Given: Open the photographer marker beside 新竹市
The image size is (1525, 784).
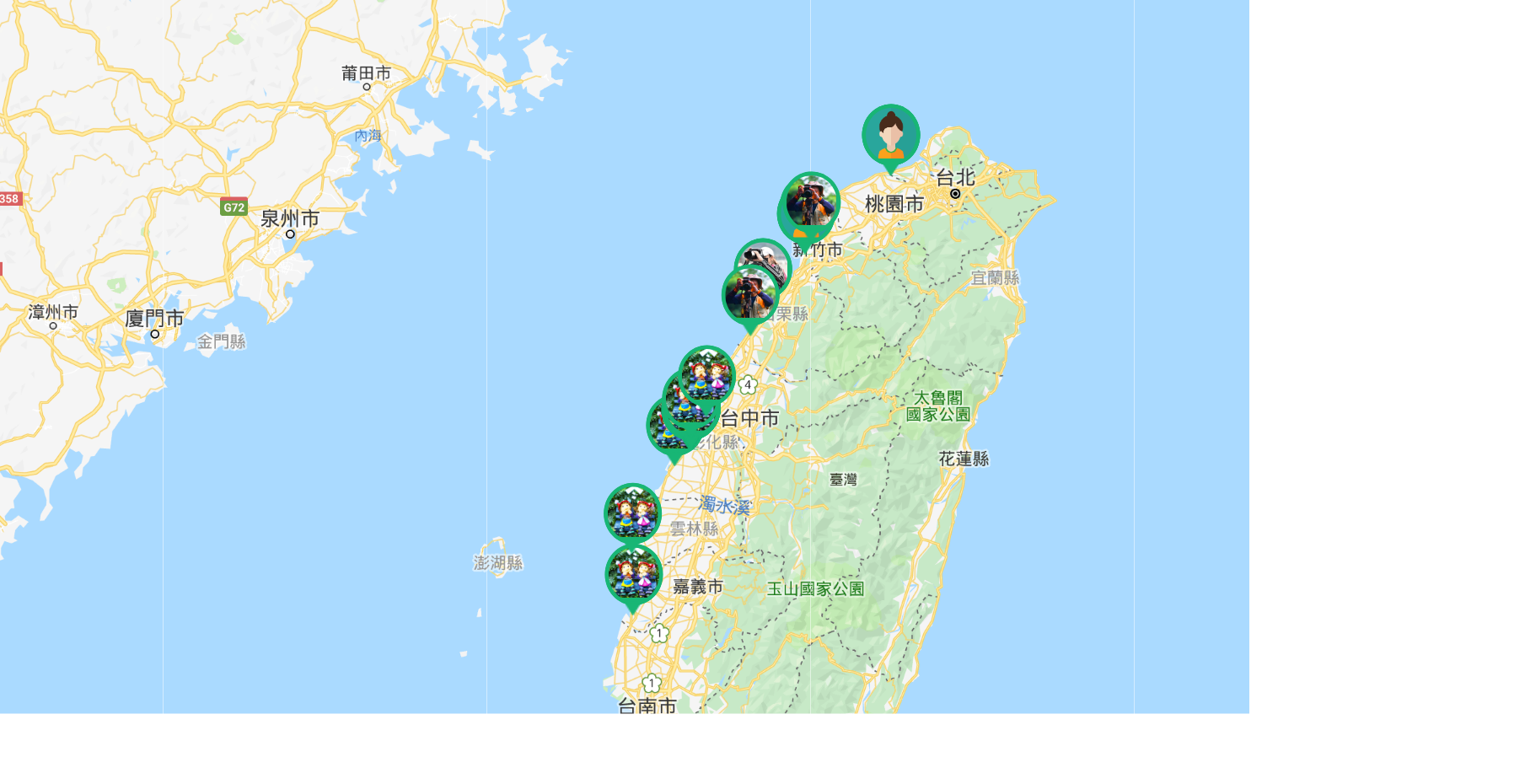Looking at the screenshot, I should click(x=811, y=202).
